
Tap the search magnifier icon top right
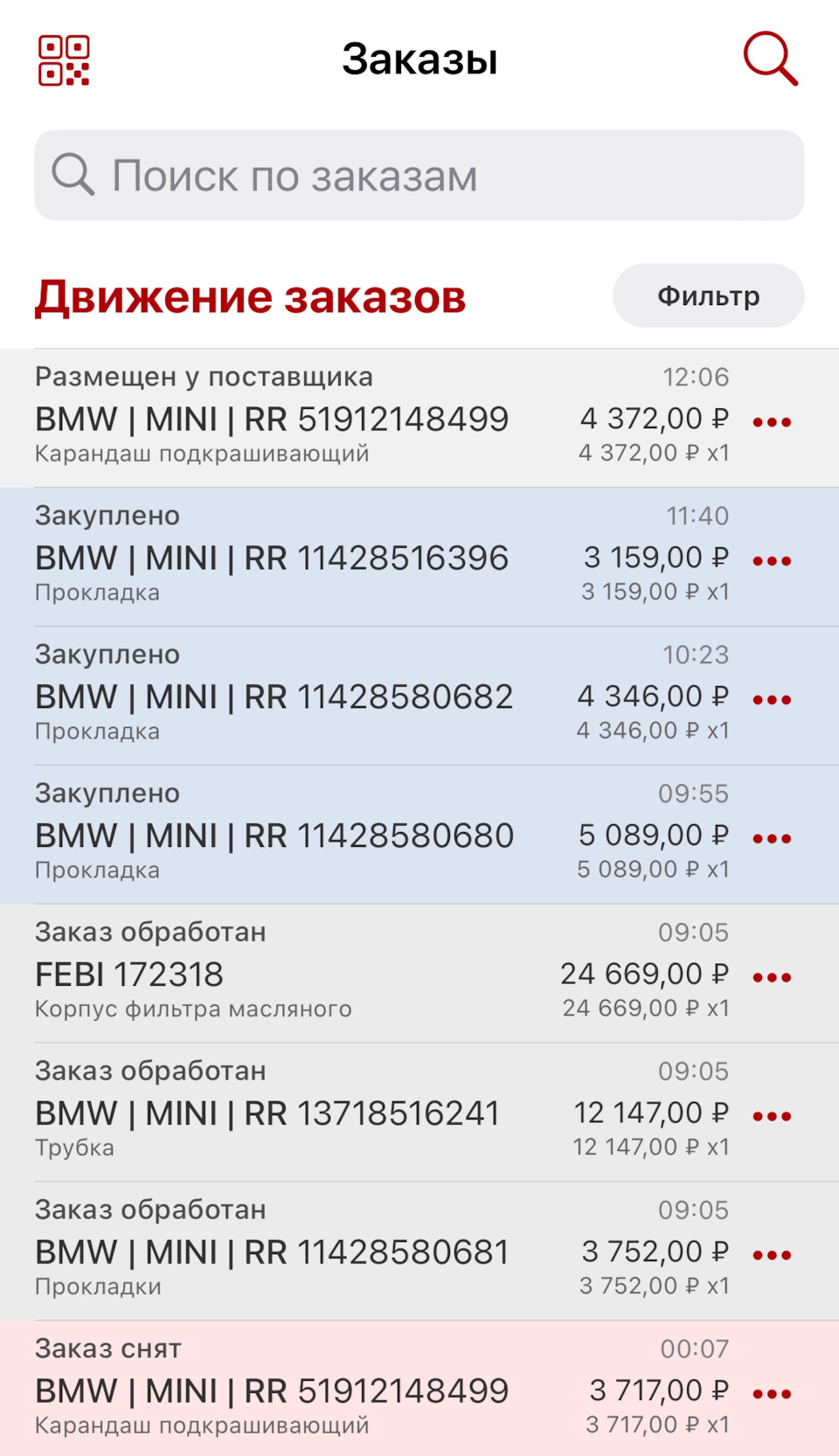pos(769,59)
